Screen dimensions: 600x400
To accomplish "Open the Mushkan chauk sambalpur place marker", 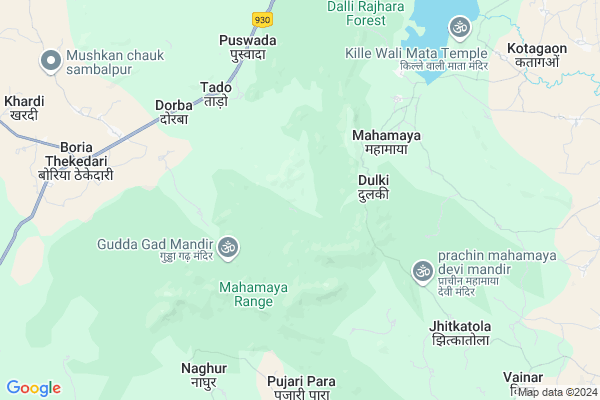I will pos(48,63).
